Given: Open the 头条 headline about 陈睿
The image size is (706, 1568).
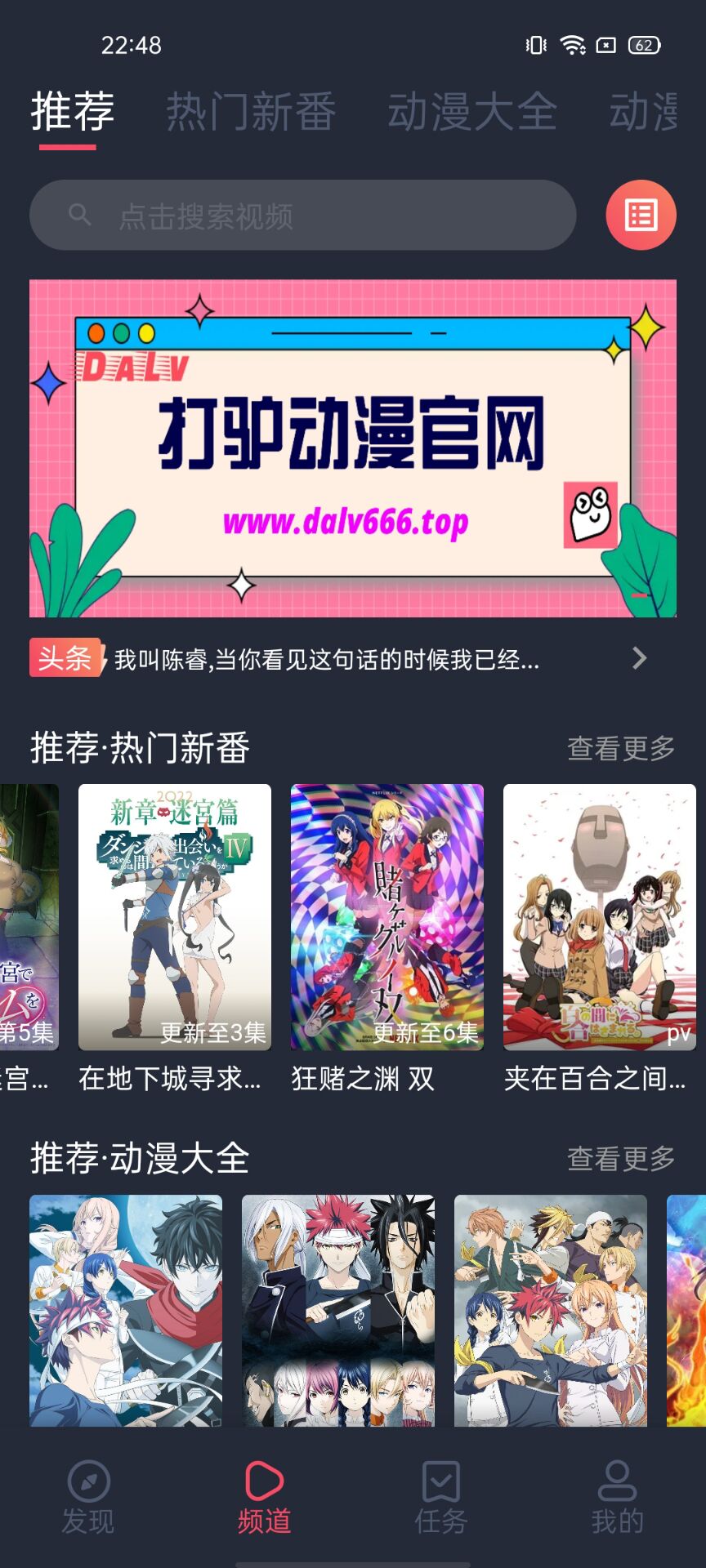Looking at the screenshot, I should [327, 659].
